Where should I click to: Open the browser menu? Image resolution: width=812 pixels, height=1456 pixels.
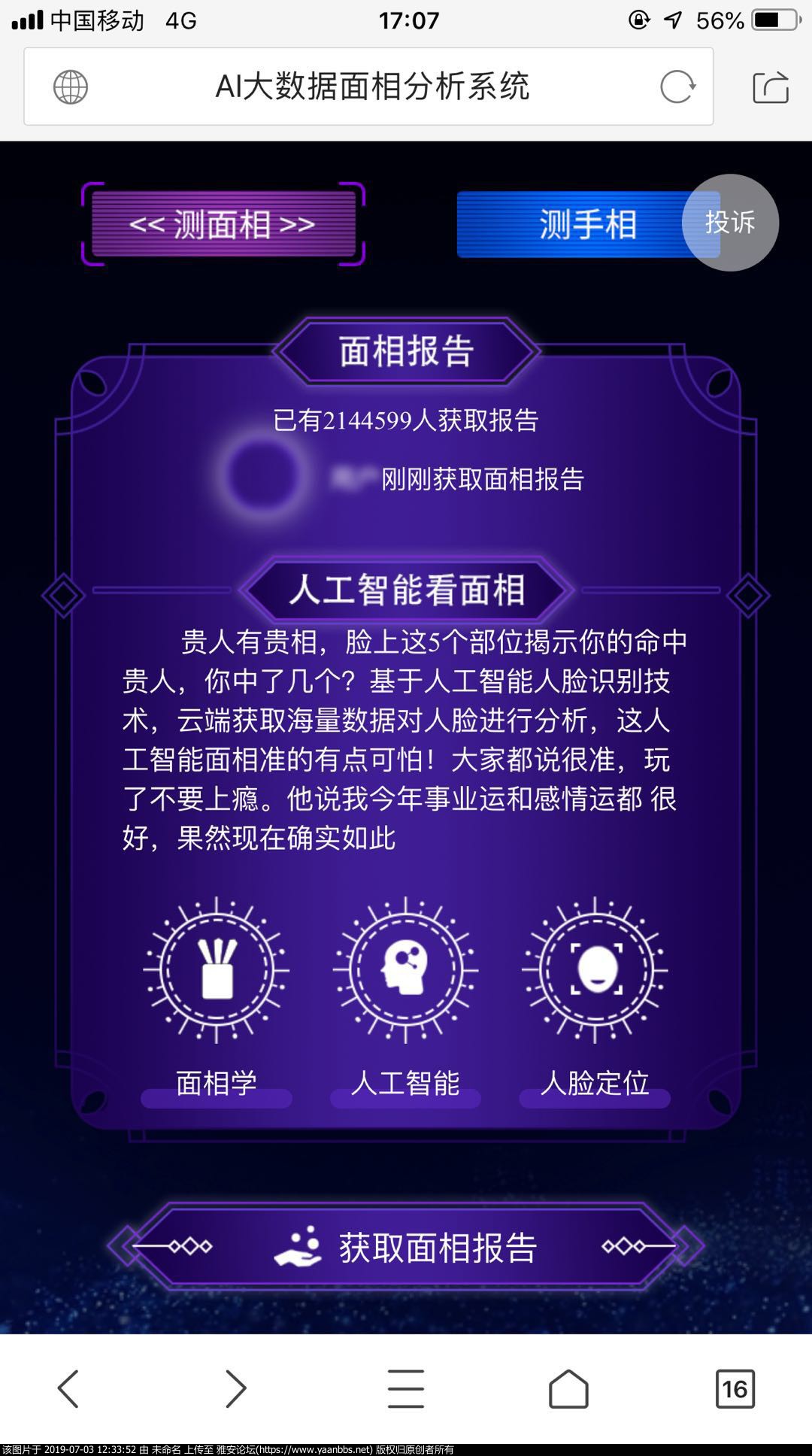[406, 1388]
